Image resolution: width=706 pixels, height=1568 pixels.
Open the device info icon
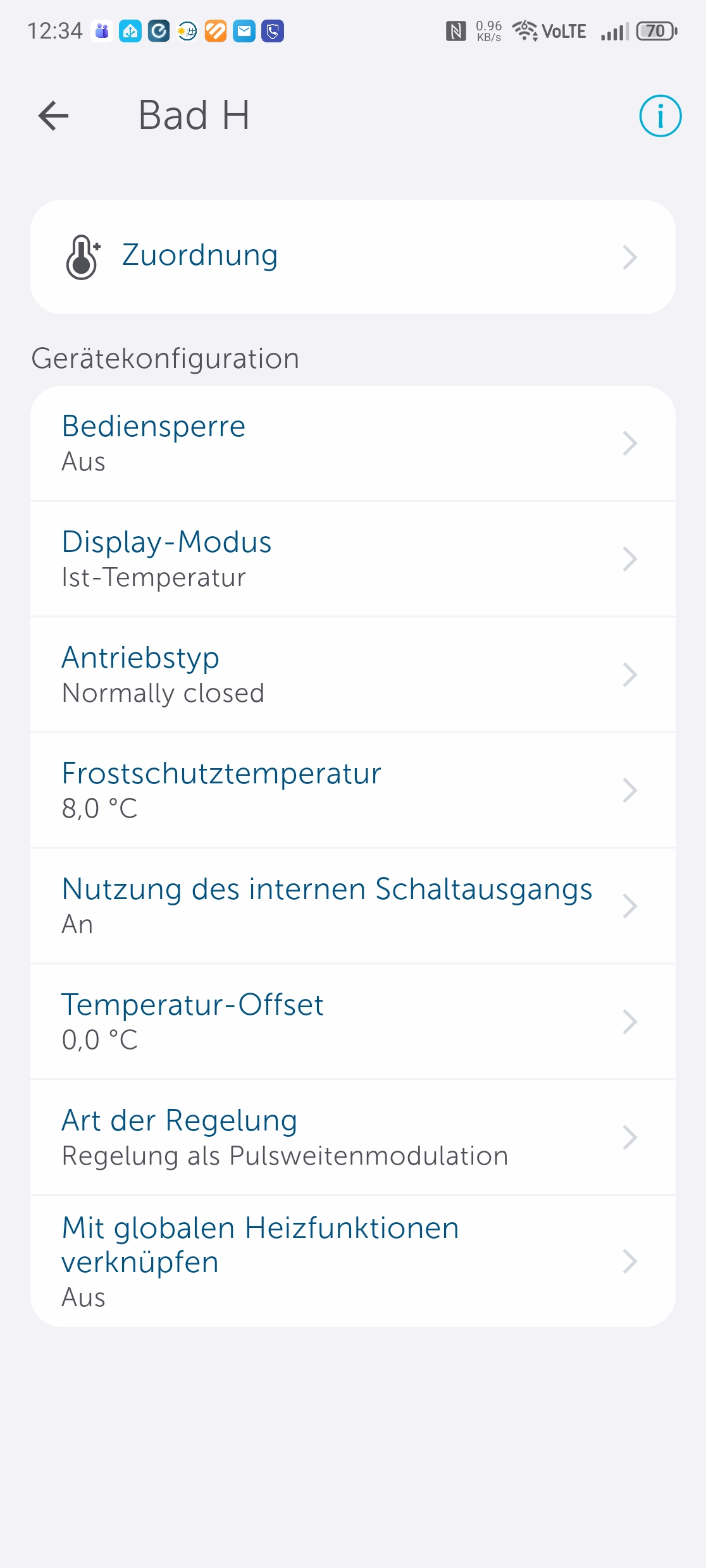point(660,116)
